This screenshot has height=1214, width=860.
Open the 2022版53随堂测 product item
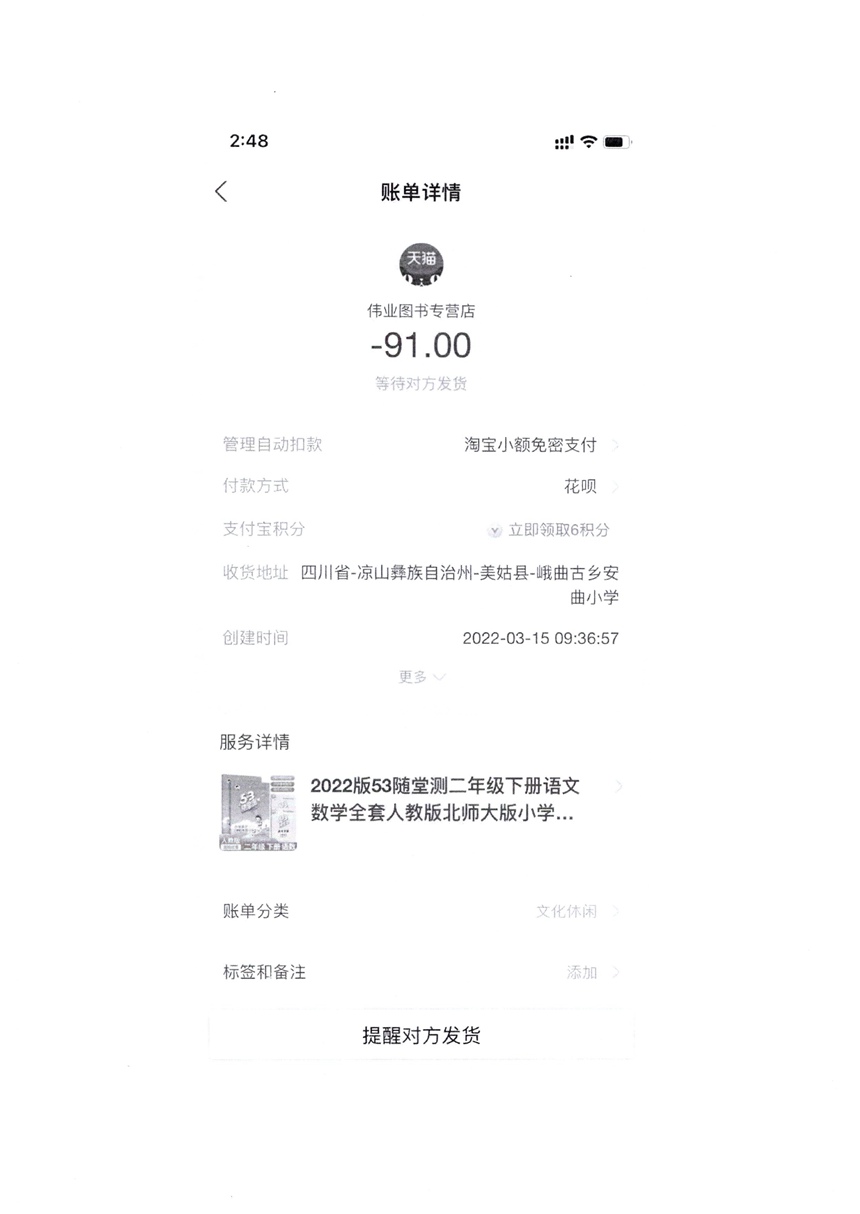pos(420,800)
